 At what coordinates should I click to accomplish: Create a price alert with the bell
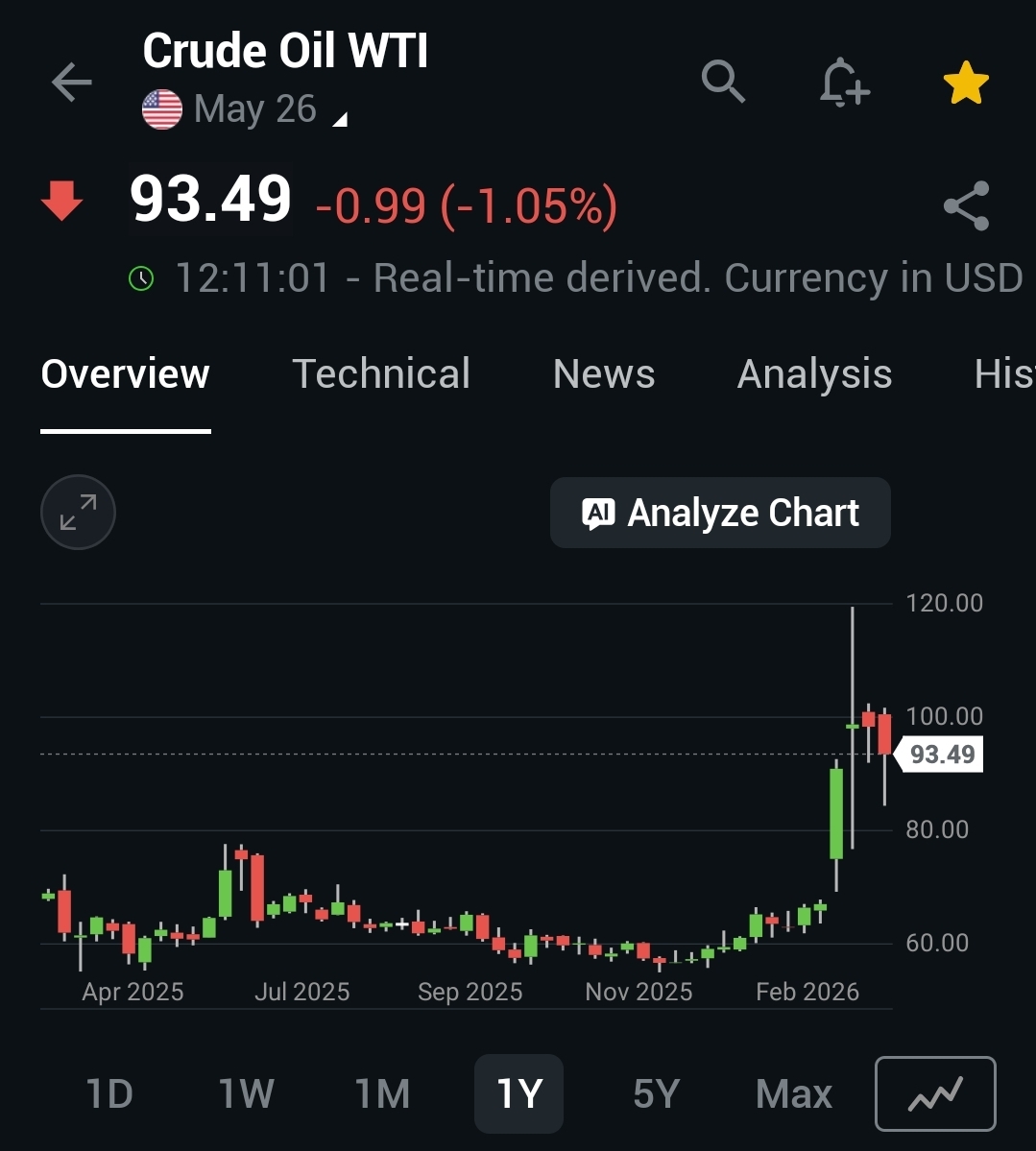pyautogui.click(x=844, y=82)
